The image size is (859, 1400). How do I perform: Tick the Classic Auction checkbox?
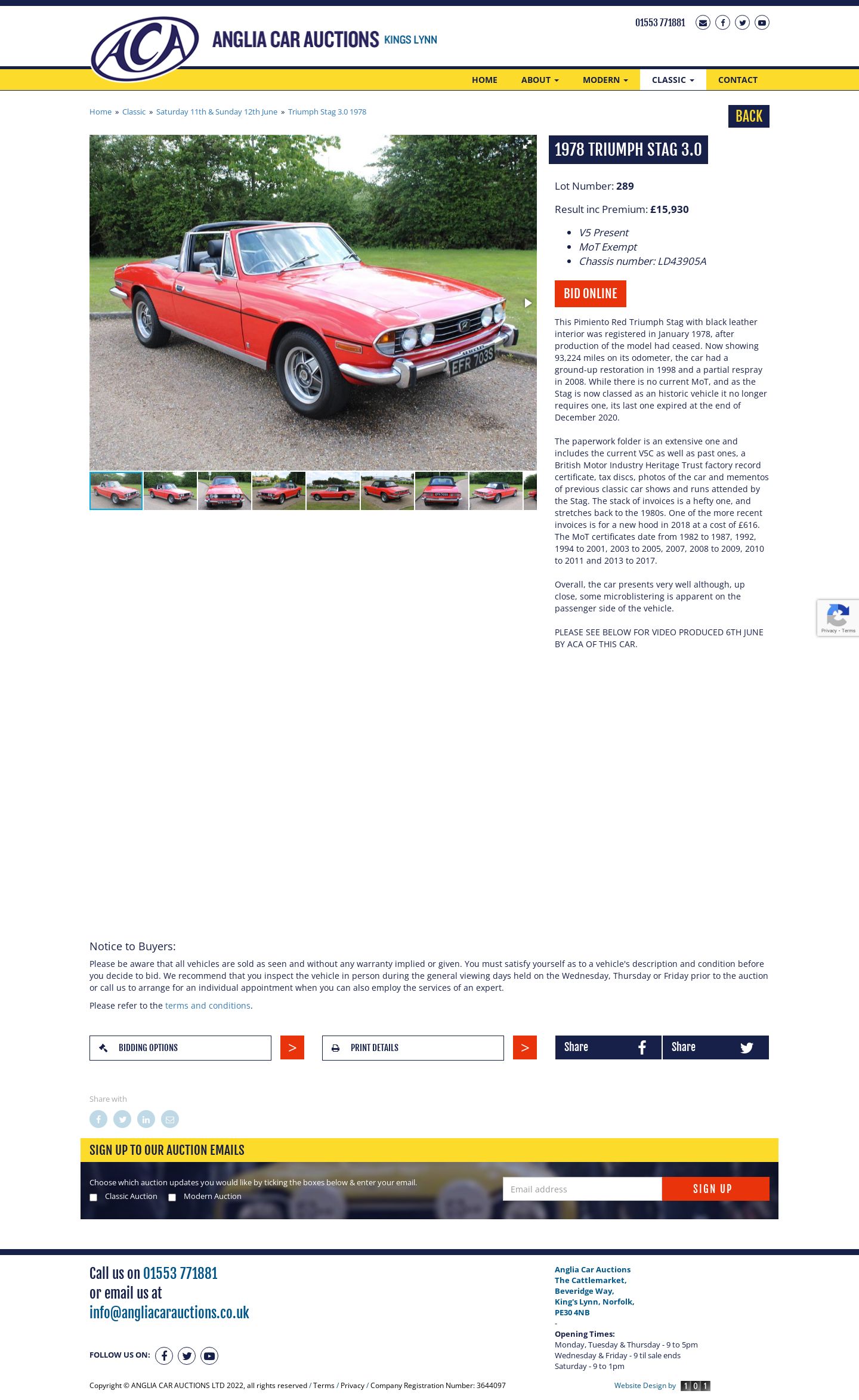click(x=94, y=1197)
